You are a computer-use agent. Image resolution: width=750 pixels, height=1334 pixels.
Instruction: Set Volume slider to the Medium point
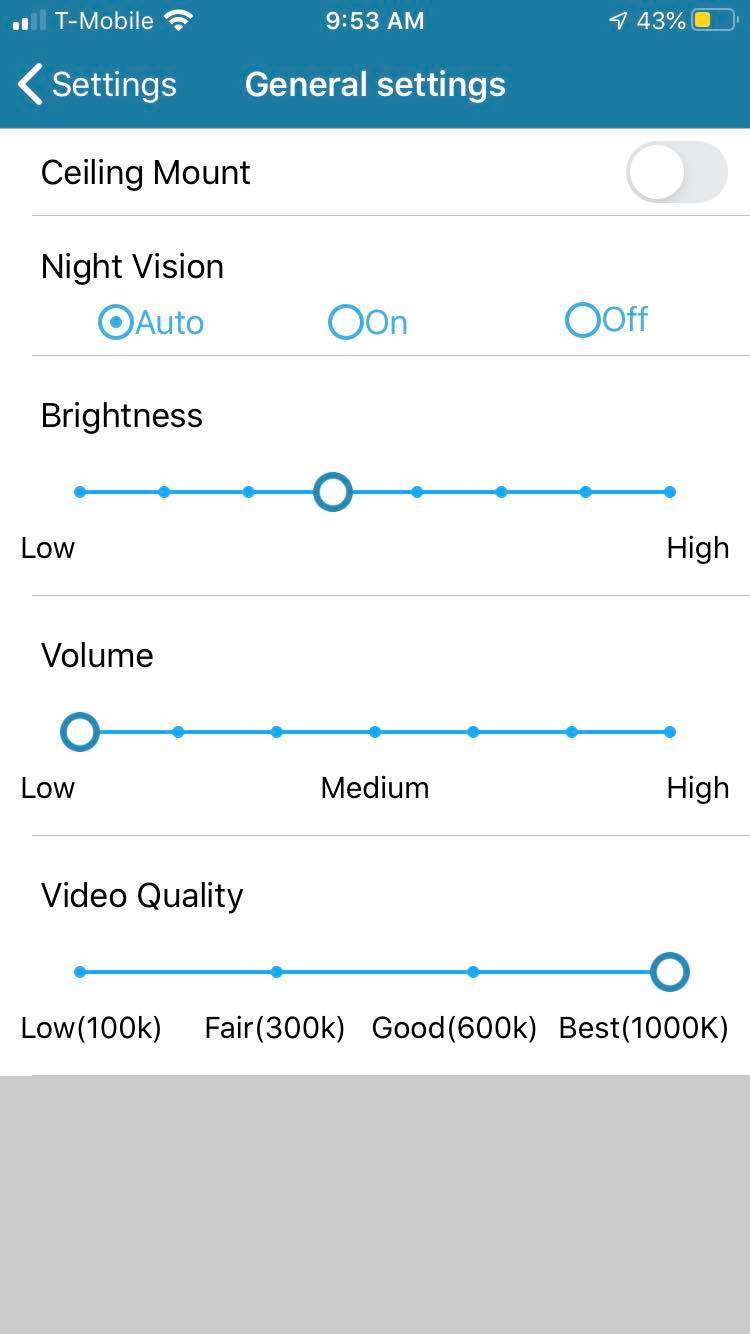click(x=375, y=732)
